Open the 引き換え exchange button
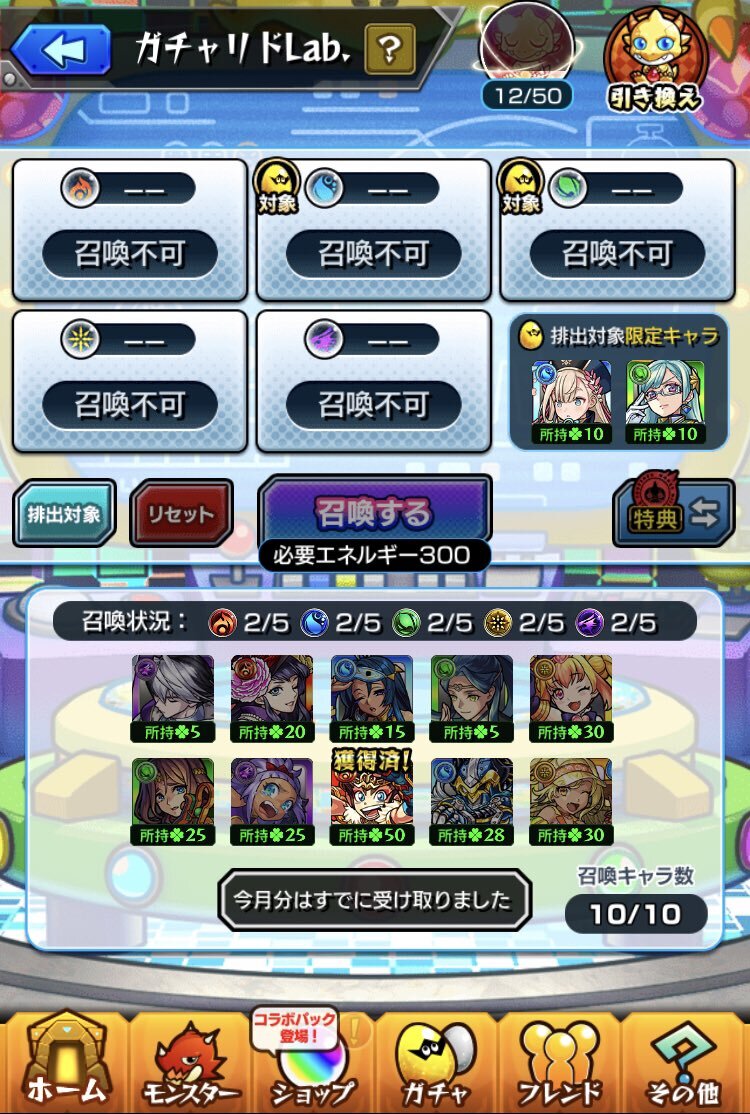 tap(655, 58)
